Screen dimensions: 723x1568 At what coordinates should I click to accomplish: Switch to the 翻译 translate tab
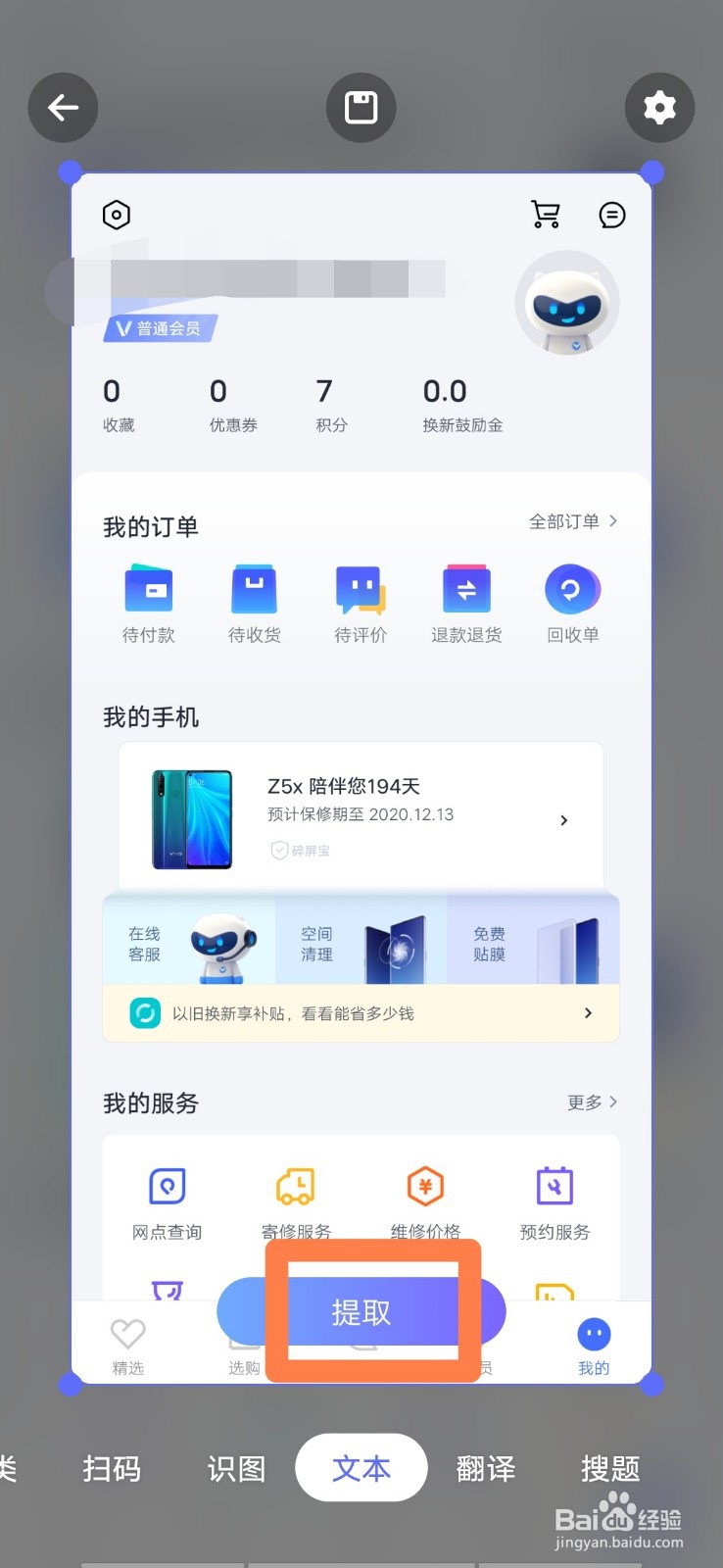[486, 1469]
